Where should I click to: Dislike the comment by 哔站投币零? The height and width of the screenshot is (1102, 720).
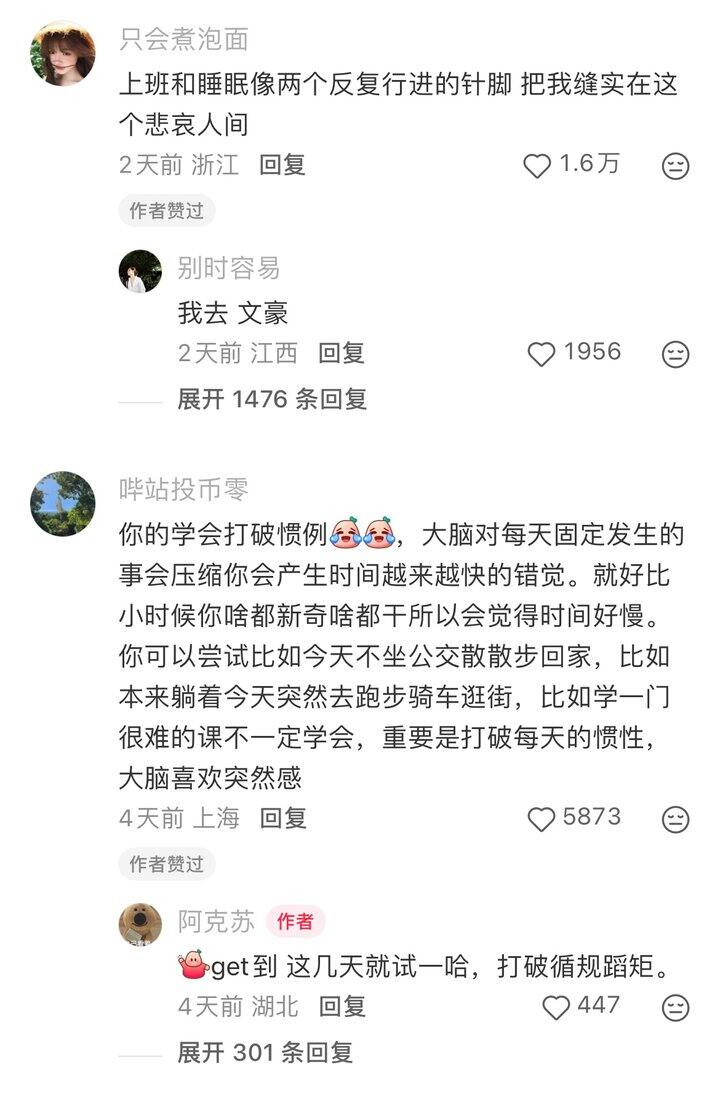coord(676,819)
